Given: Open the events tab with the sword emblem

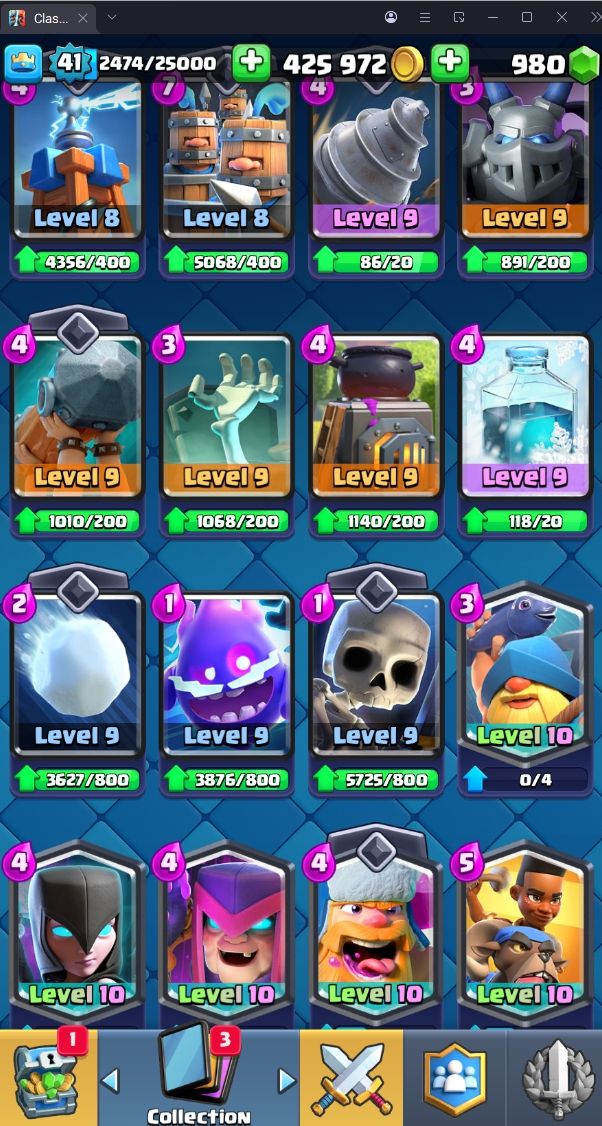Looking at the screenshot, I should 555,1078.
